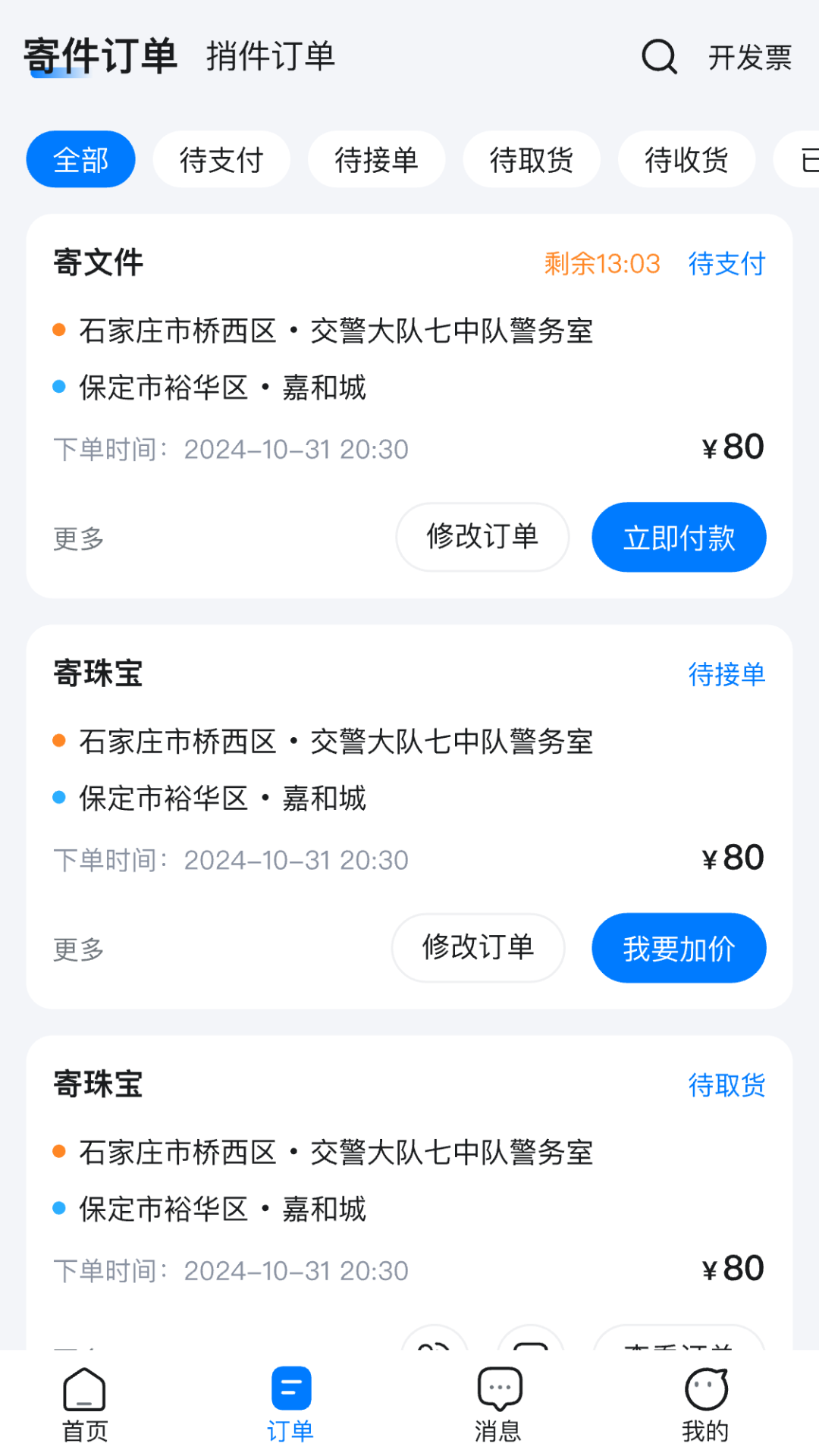Open the 待支付 status link on first order

[726, 263]
